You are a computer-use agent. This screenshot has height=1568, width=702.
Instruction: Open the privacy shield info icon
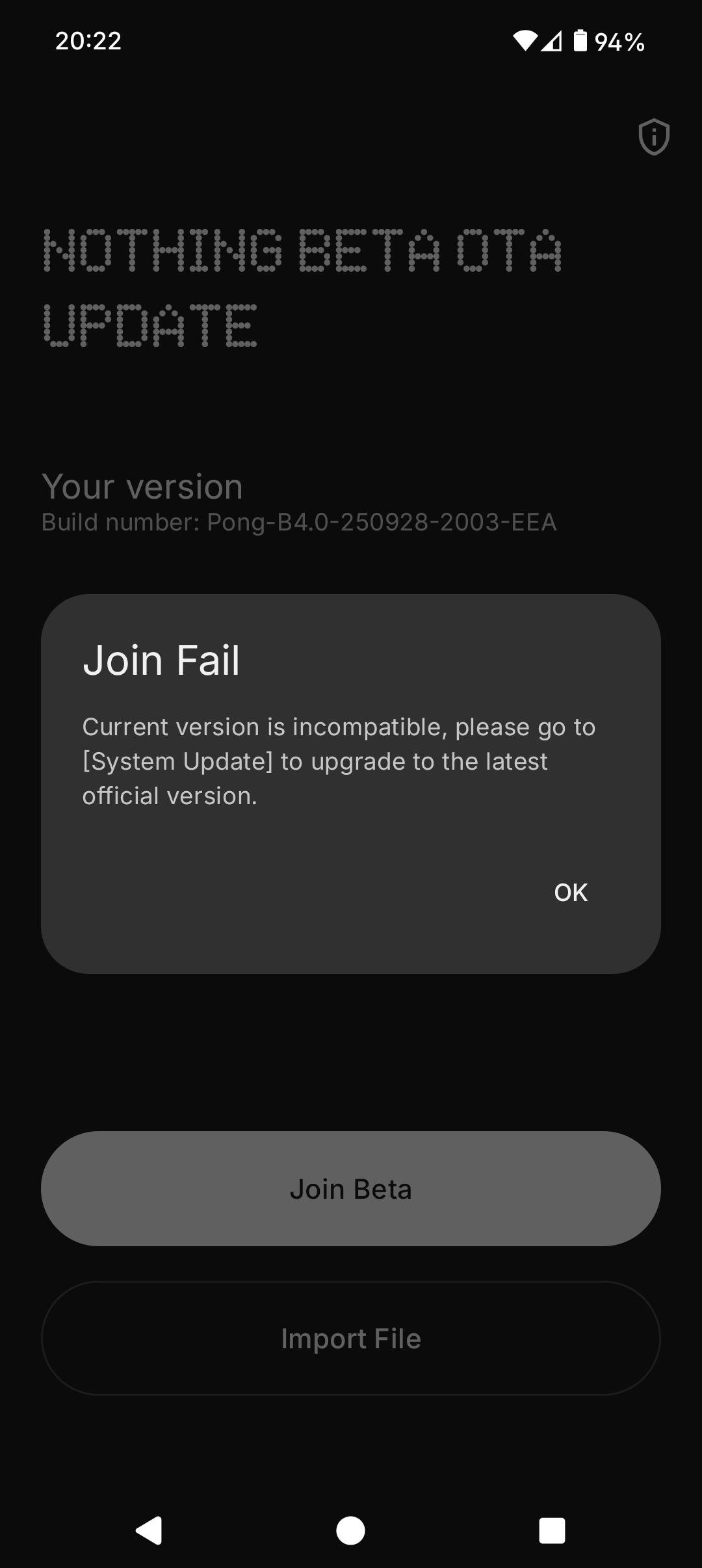[x=654, y=137]
